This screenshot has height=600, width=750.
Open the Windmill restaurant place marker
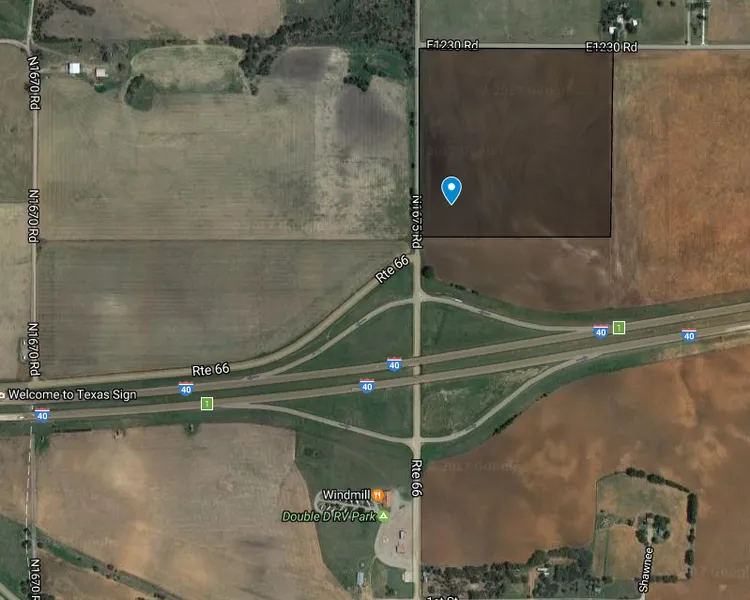(x=378, y=496)
